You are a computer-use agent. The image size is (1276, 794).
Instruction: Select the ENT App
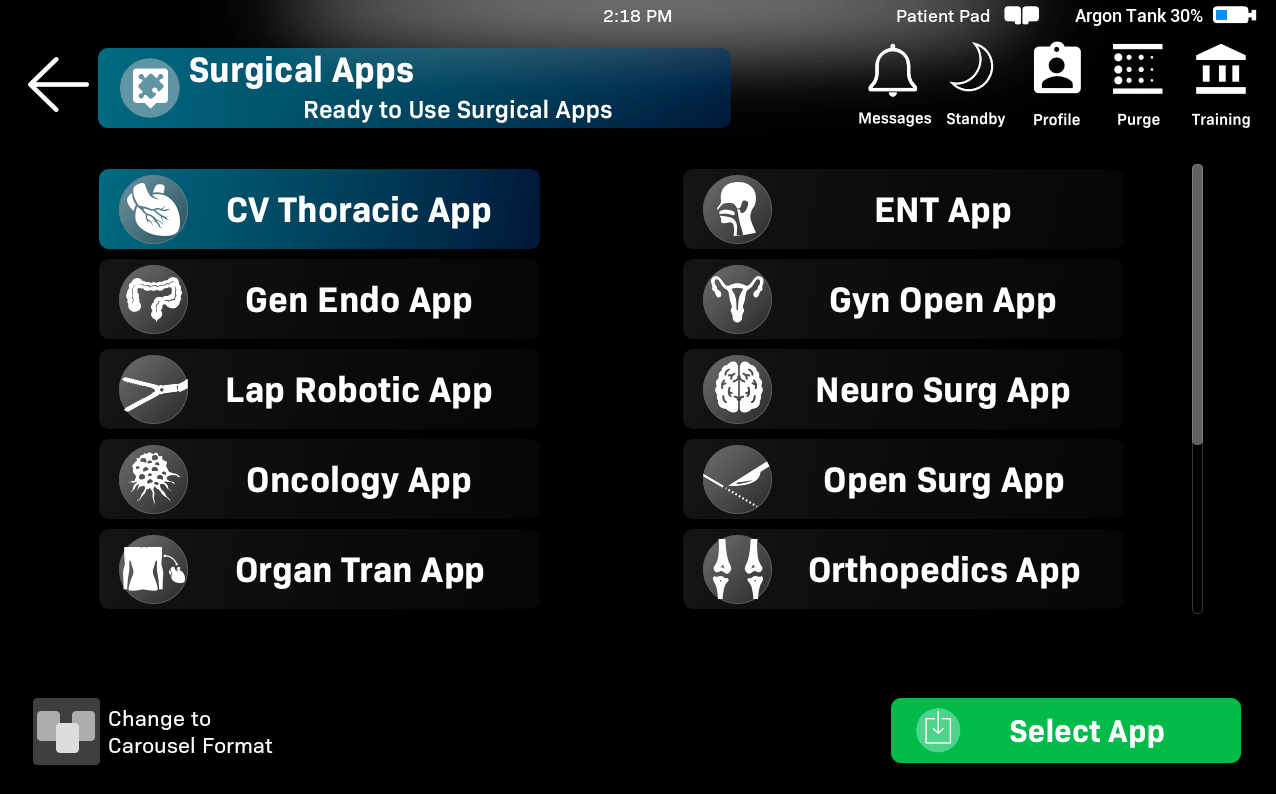[x=903, y=209]
